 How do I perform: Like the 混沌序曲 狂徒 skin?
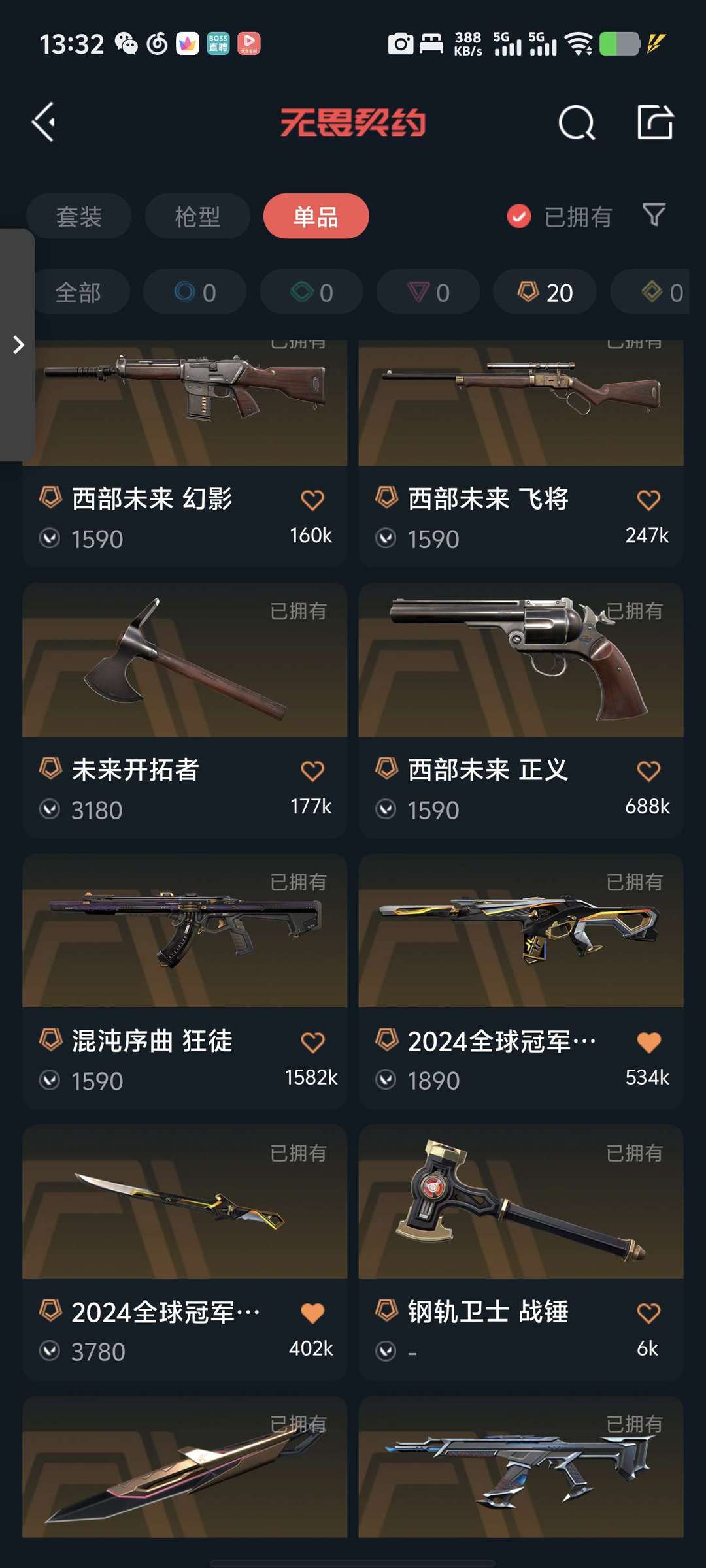click(x=312, y=1043)
